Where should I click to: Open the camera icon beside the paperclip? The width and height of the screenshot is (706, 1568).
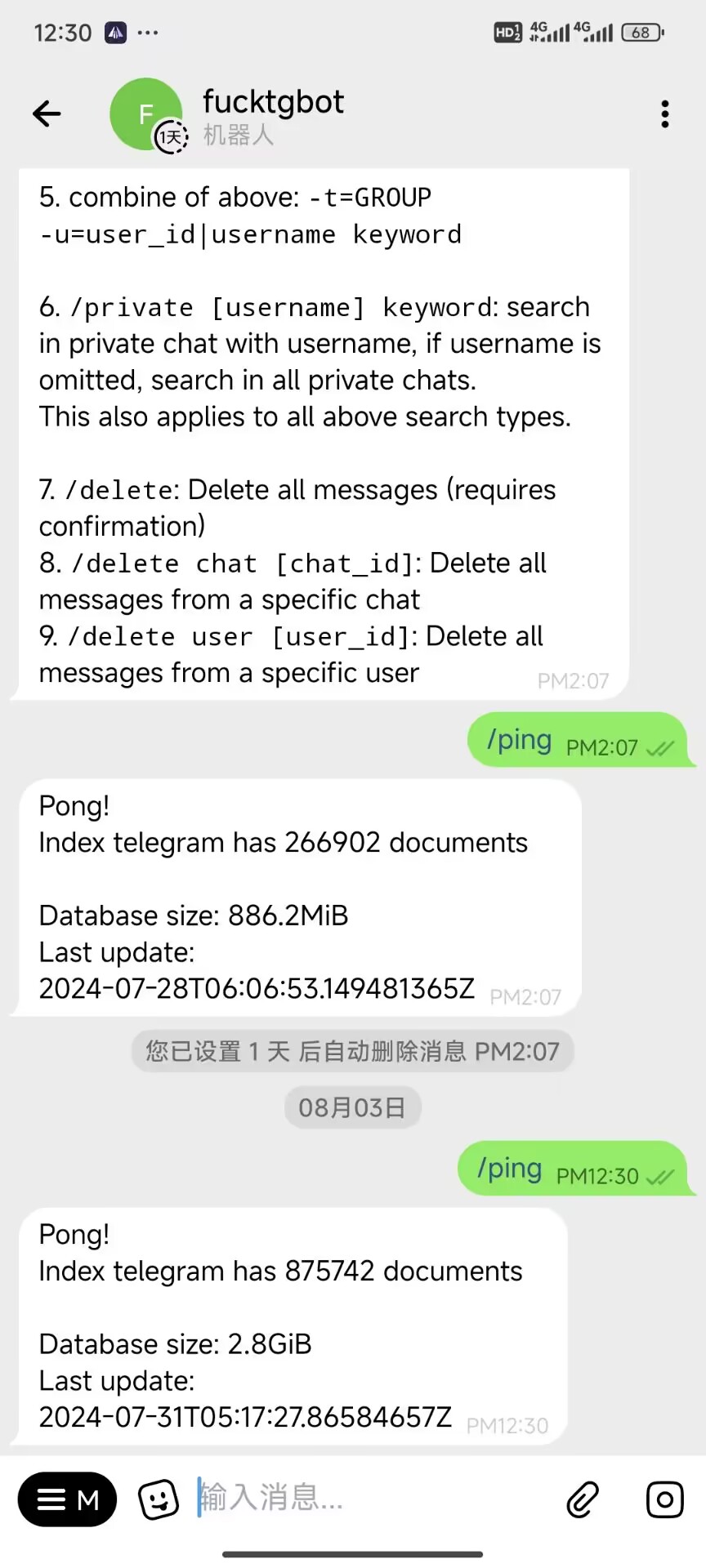[665, 1499]
